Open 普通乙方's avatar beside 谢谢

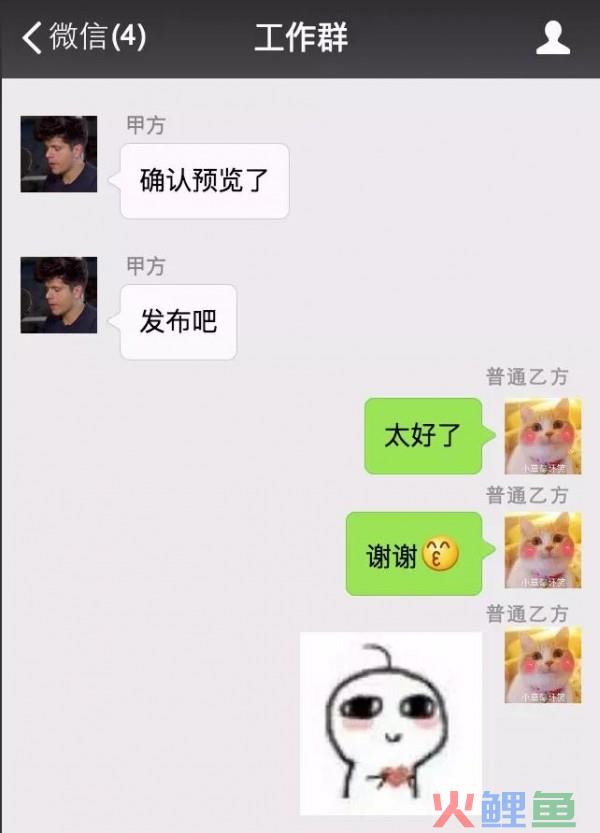[543, 550]
